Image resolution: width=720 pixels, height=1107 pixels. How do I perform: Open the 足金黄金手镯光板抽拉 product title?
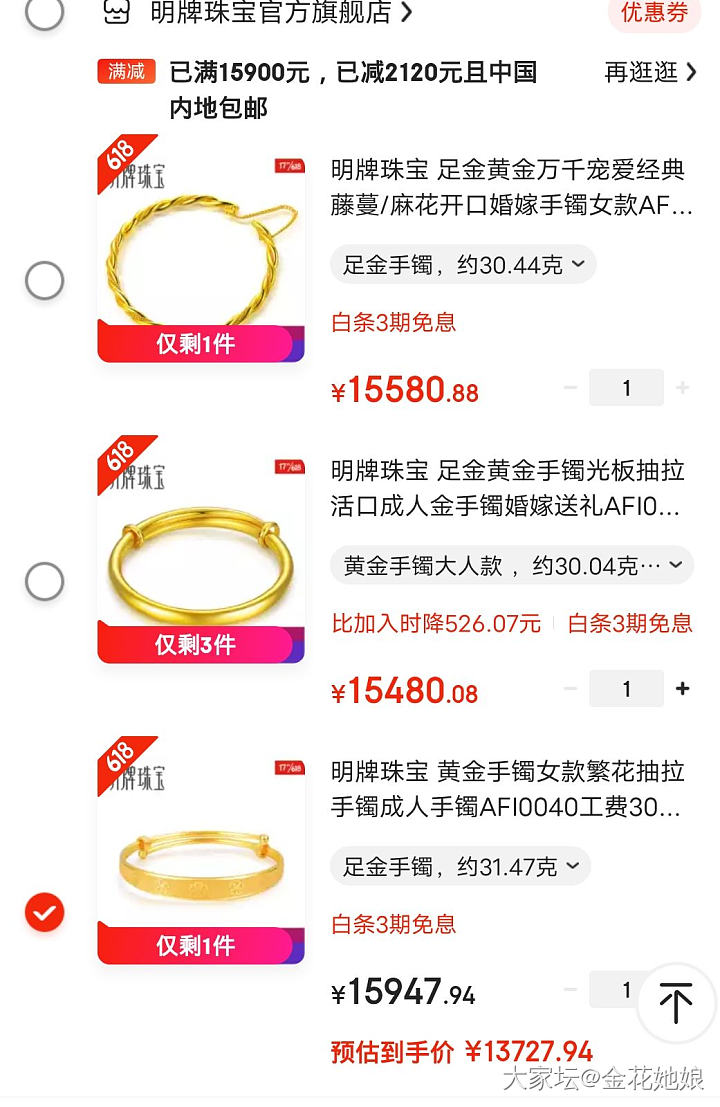point(508,487)
